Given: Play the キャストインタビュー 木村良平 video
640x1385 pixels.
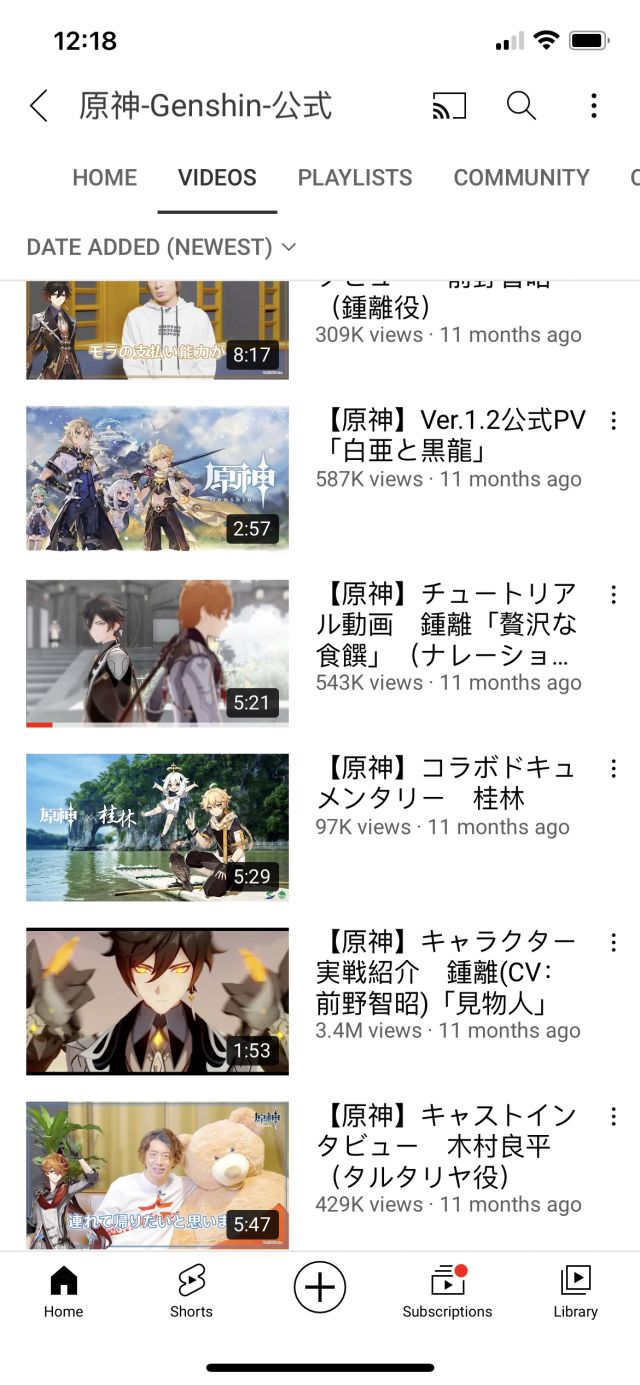Looking at the screenshot, I should [157, 1175].
